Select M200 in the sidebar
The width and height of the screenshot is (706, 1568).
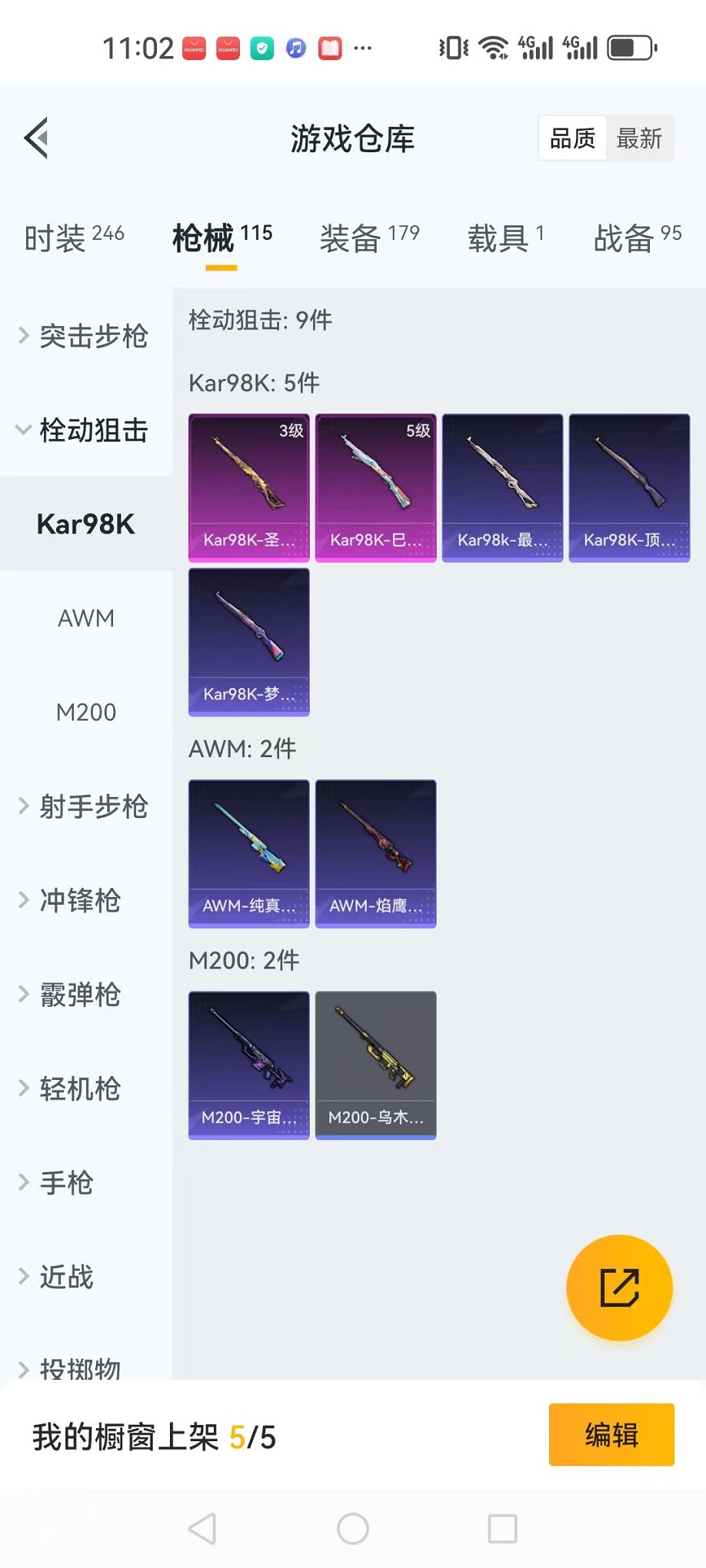[86, 713]
